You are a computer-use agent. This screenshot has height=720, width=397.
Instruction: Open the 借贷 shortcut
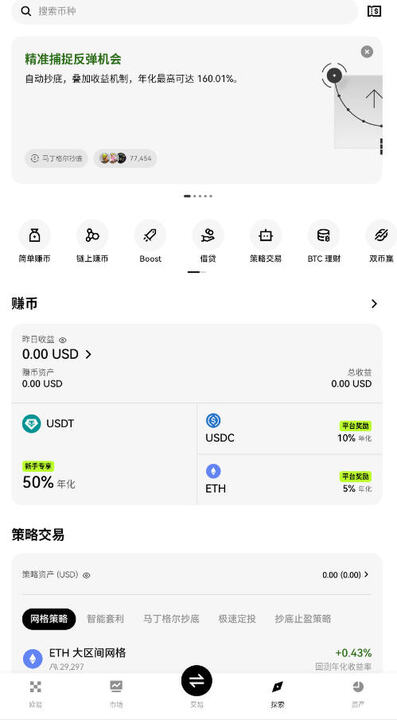pyautogui.click(x=208, y=242)
